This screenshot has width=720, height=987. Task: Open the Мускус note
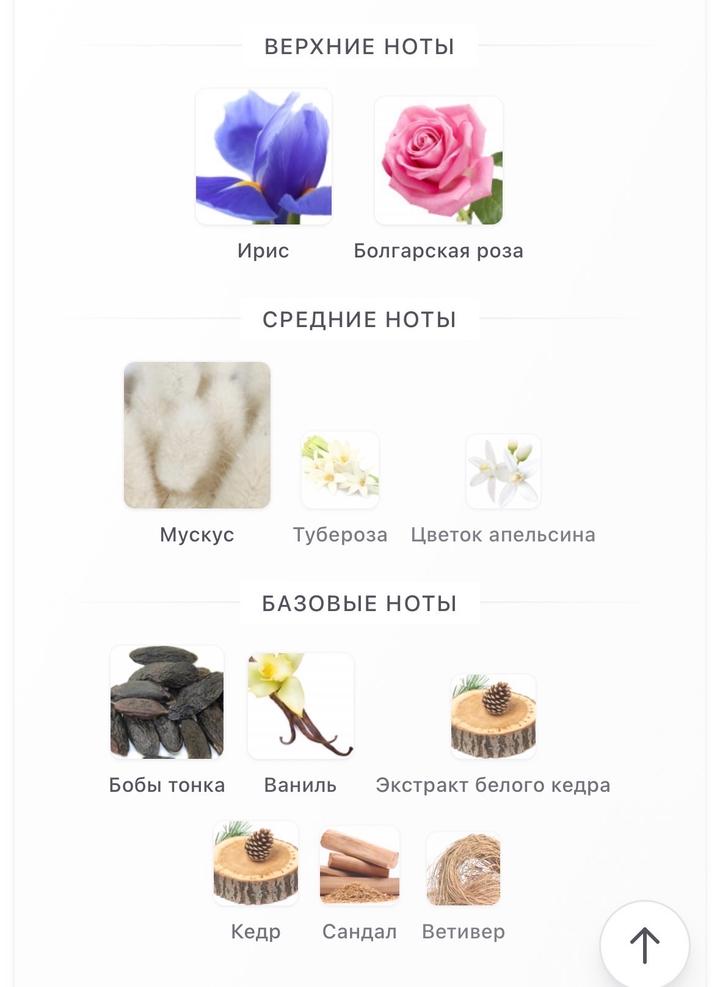(x=197, y=436)
